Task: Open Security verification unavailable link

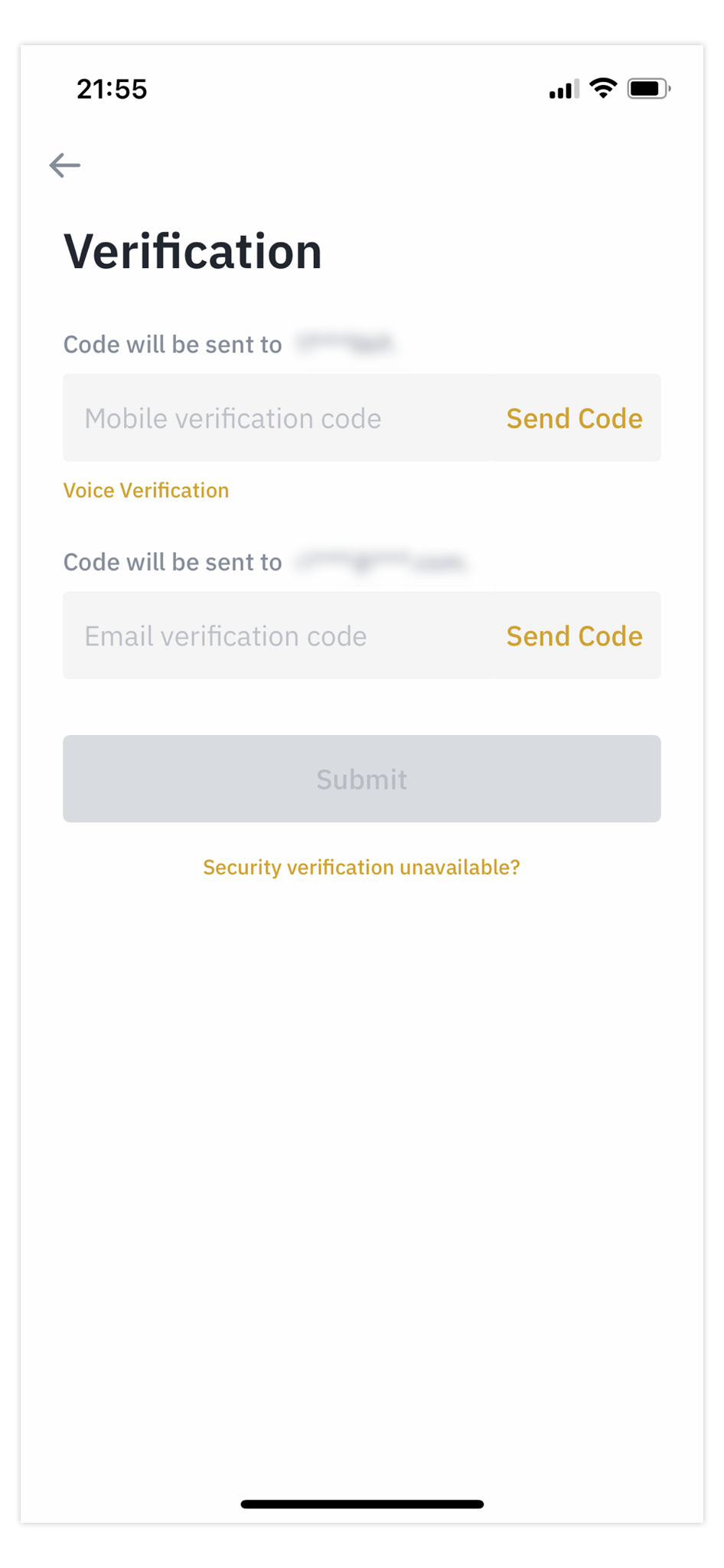Action: [x=361, y=867]
